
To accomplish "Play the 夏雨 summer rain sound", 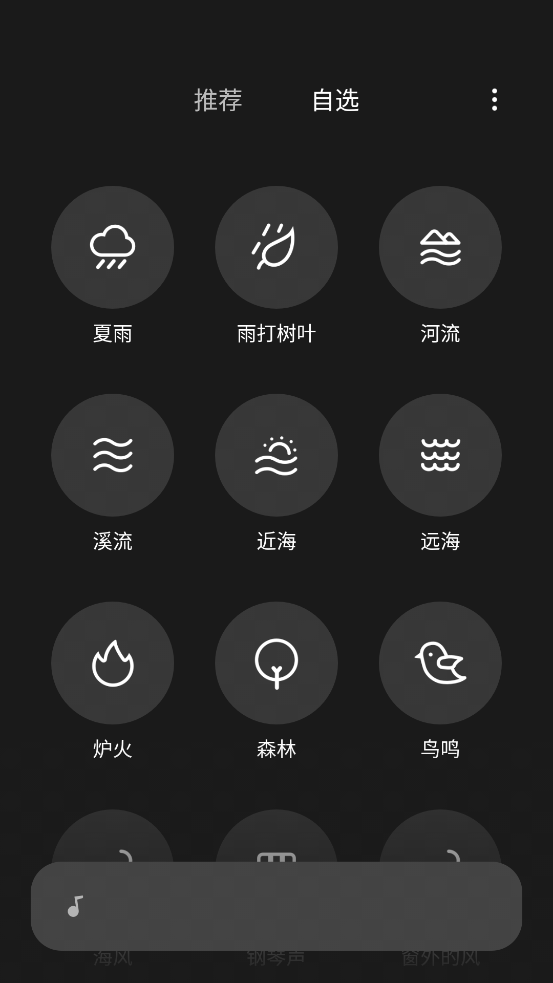I will (x=113, y=247).
